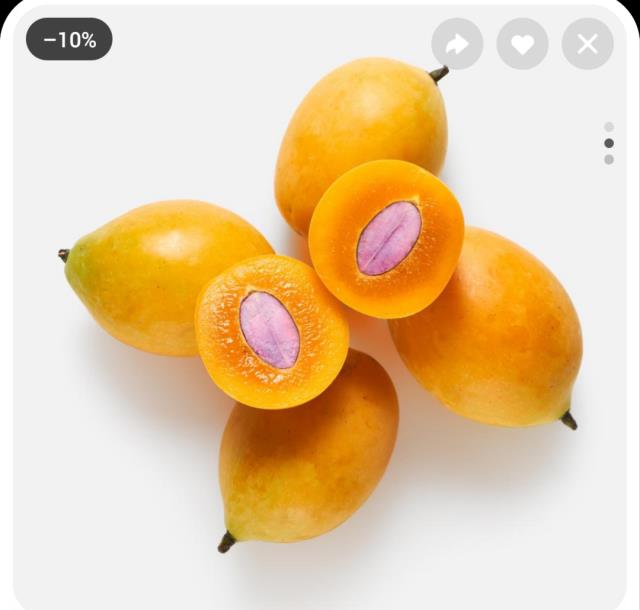
Task: Add product to favorites with heart
Action: (522, 44)
